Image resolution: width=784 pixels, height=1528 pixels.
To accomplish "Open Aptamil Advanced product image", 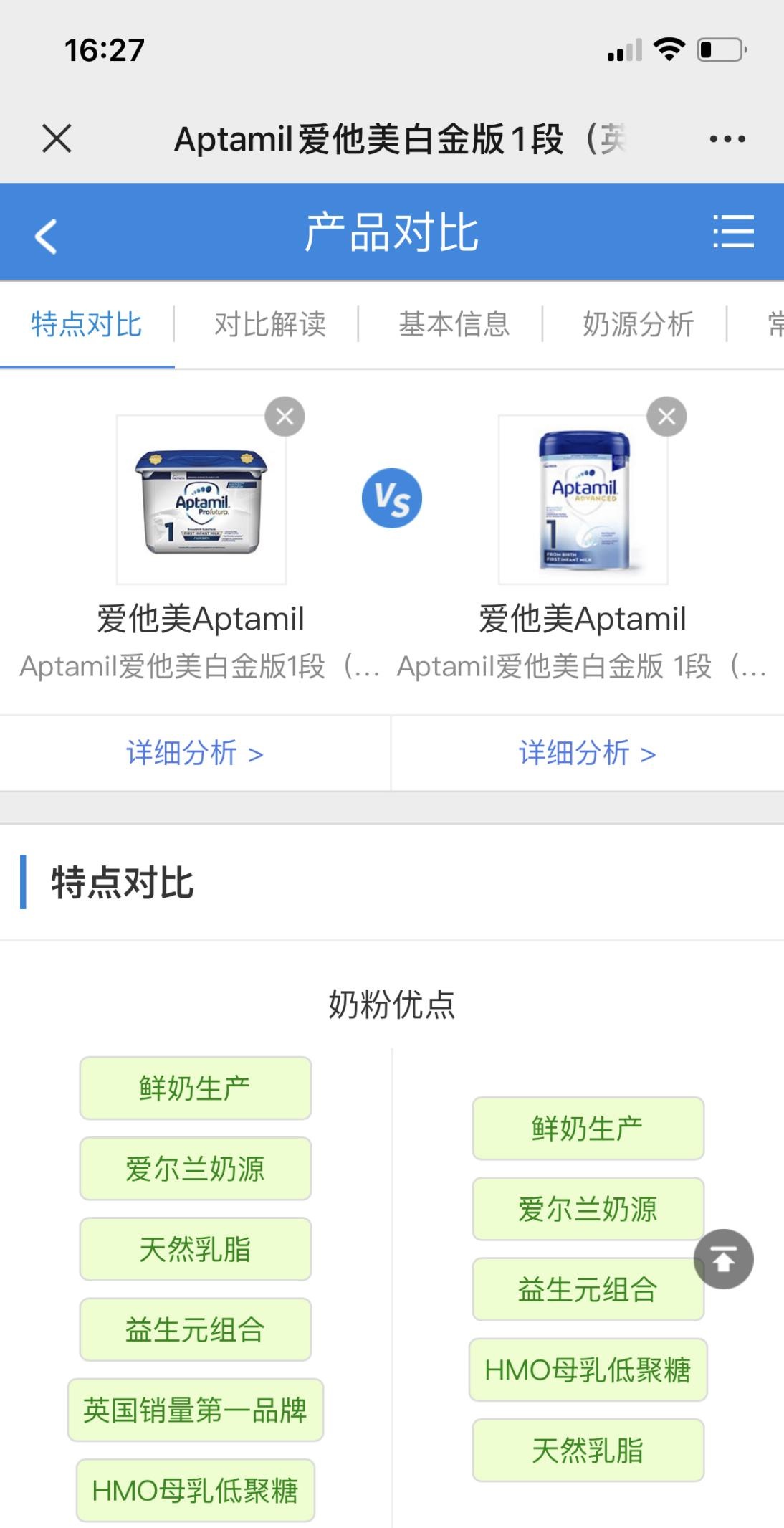I will pos(583,500).
